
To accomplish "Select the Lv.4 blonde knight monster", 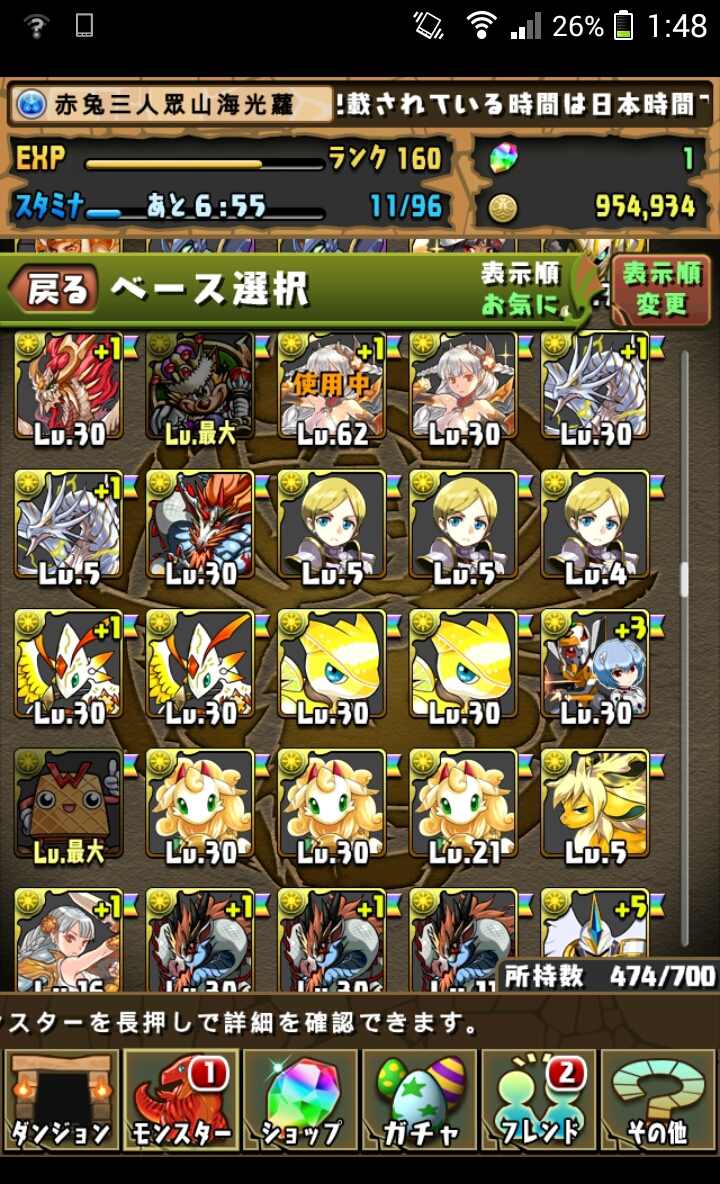I will coord(595,527).
